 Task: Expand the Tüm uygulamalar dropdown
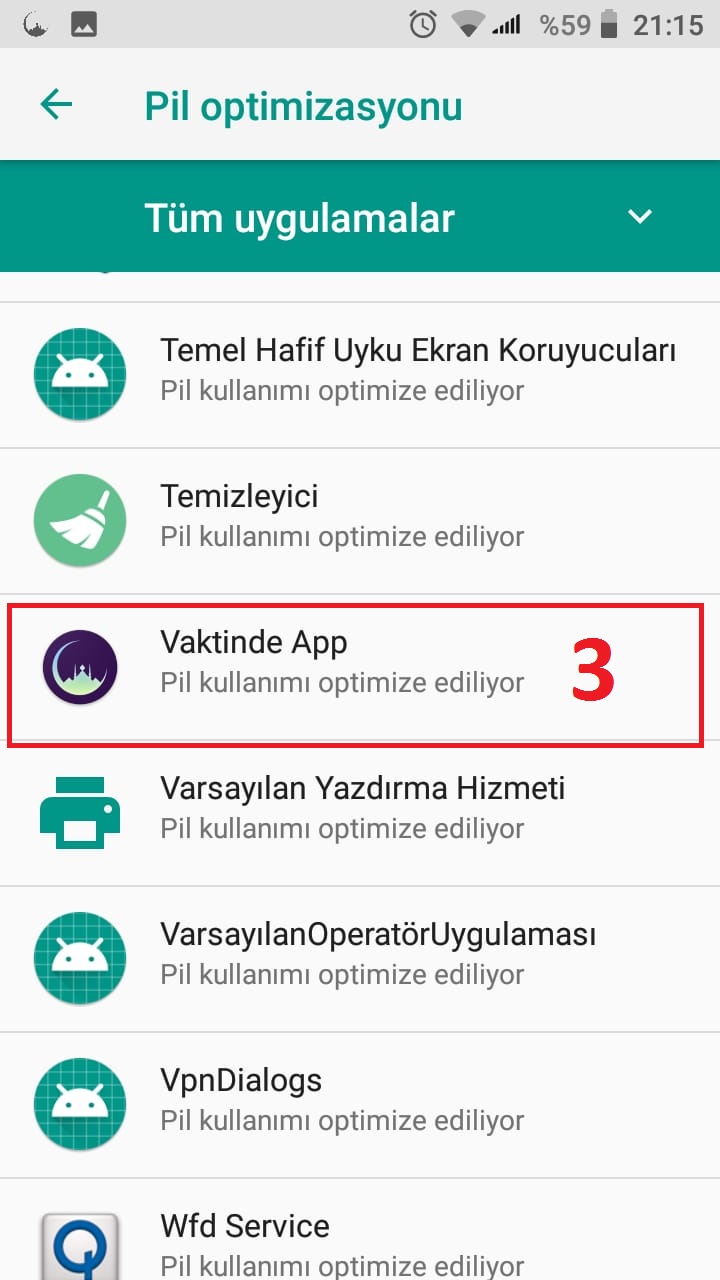coord(639,217)
